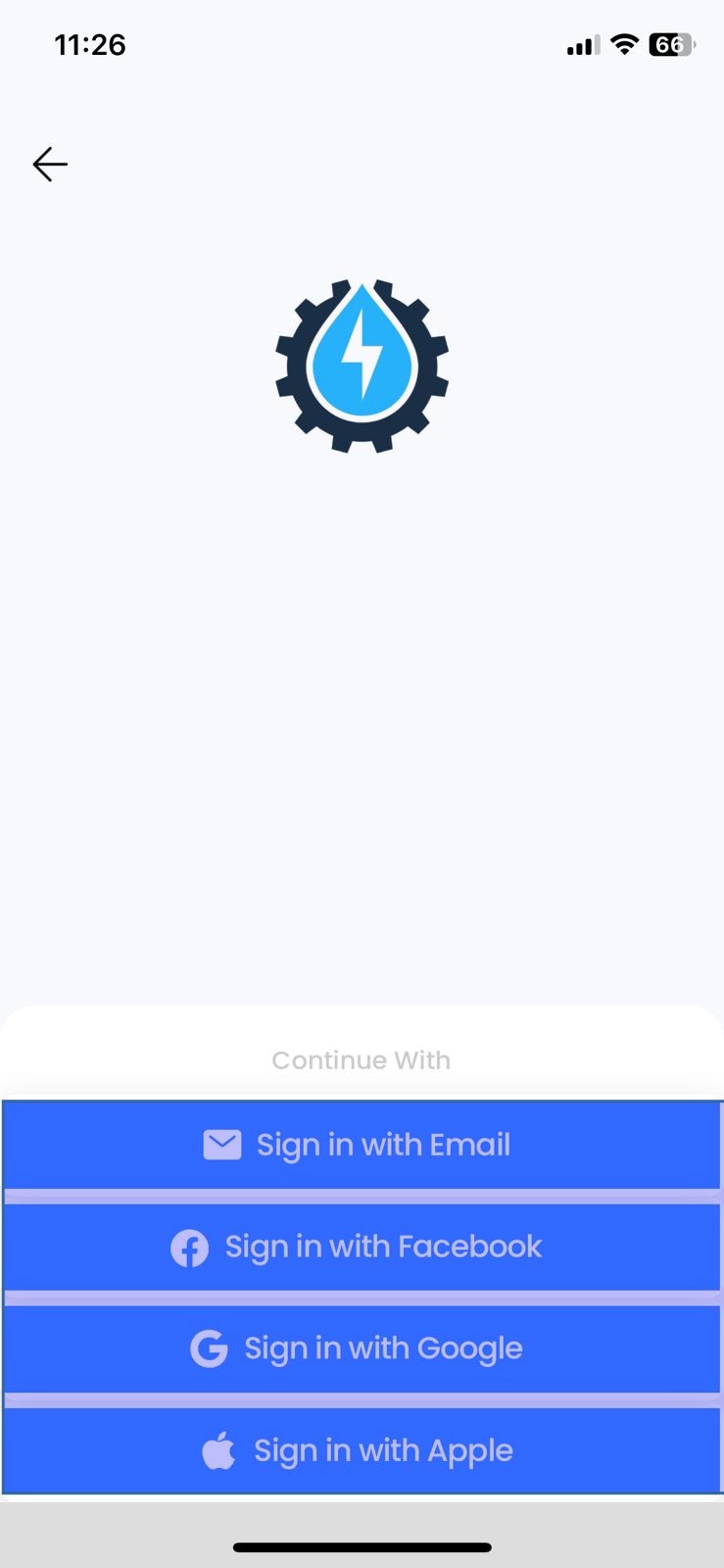Choose Sign in with Email

(362, 1145)
